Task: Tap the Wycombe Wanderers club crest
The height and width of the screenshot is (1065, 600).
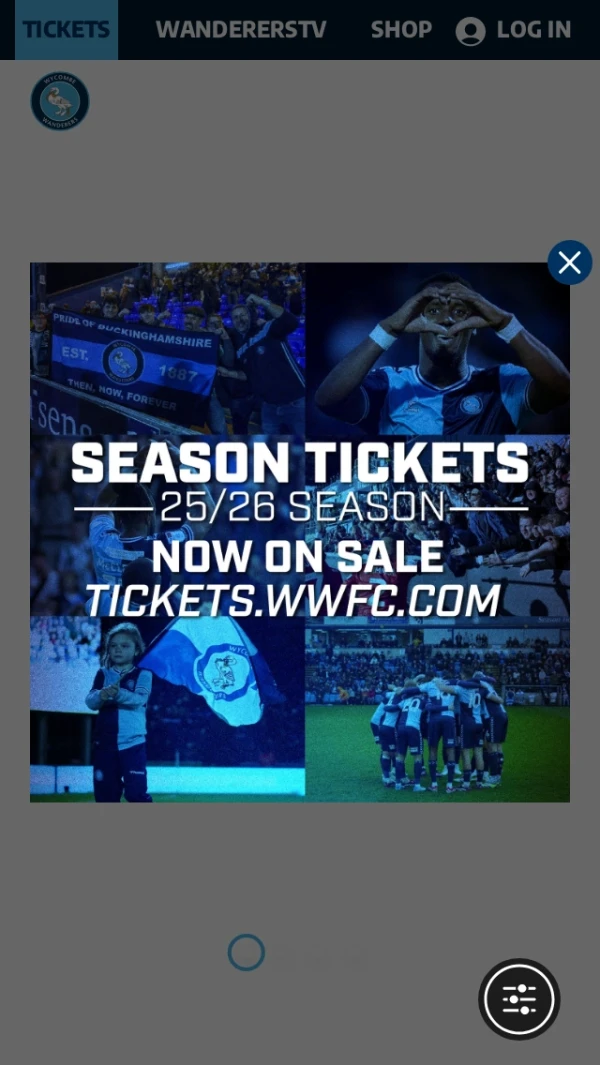Action: point(60,101)
